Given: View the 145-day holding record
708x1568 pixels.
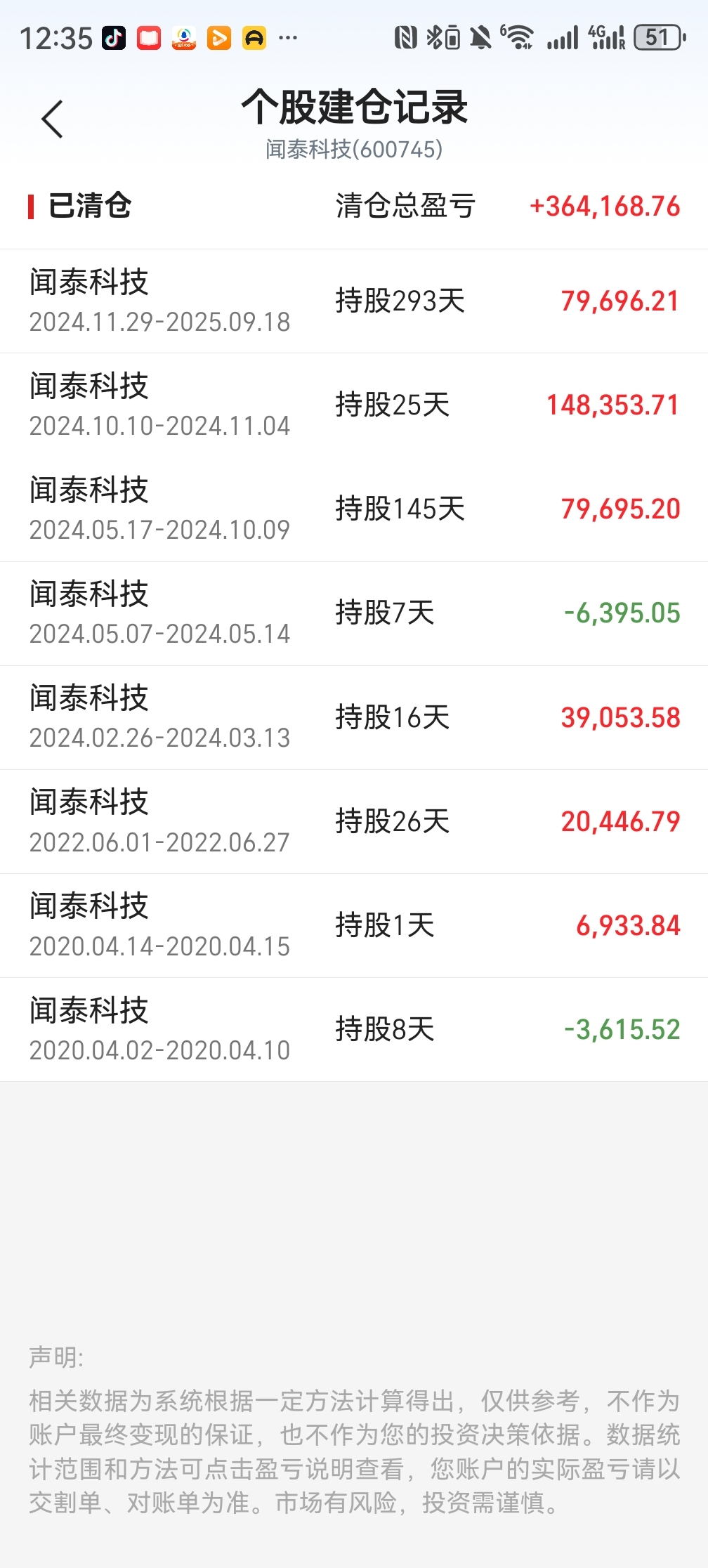Looking at the screenshot, I should point(354,509).
